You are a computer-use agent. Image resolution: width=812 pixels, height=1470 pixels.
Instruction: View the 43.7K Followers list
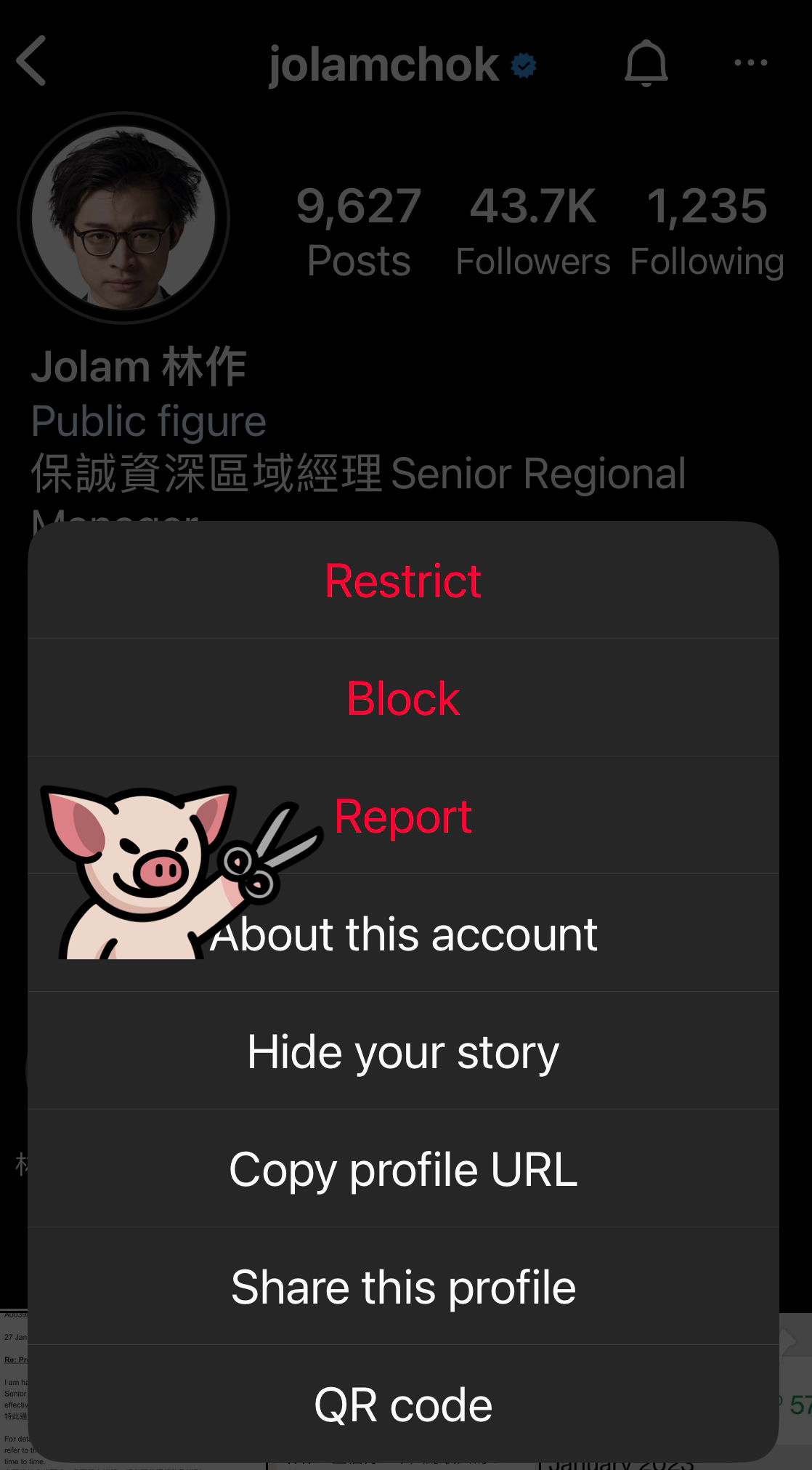coord(534,229)
